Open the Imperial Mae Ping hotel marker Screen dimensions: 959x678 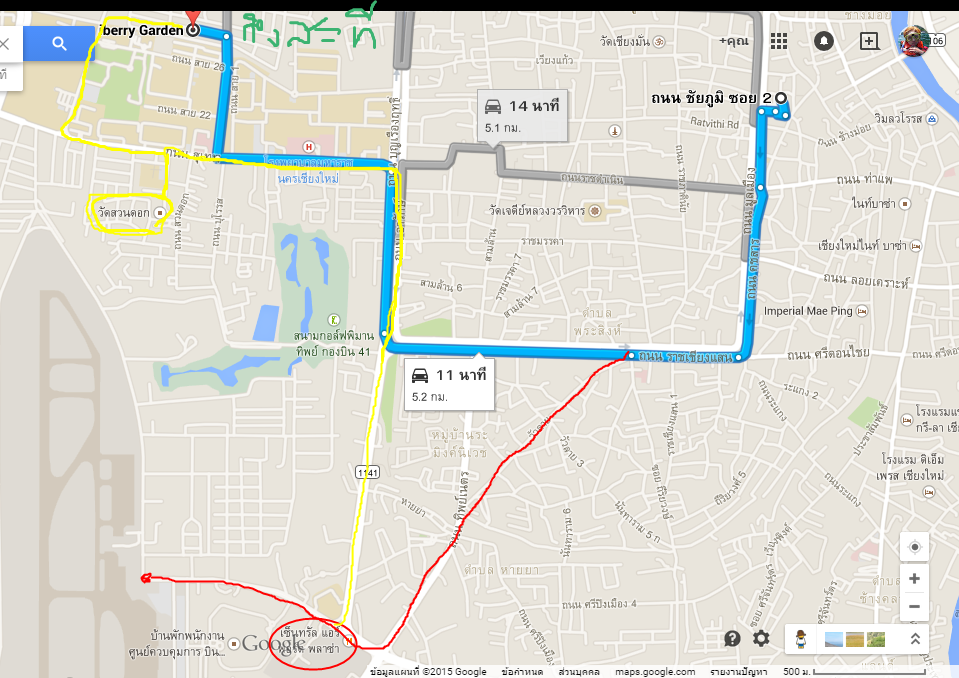(862, 311)
